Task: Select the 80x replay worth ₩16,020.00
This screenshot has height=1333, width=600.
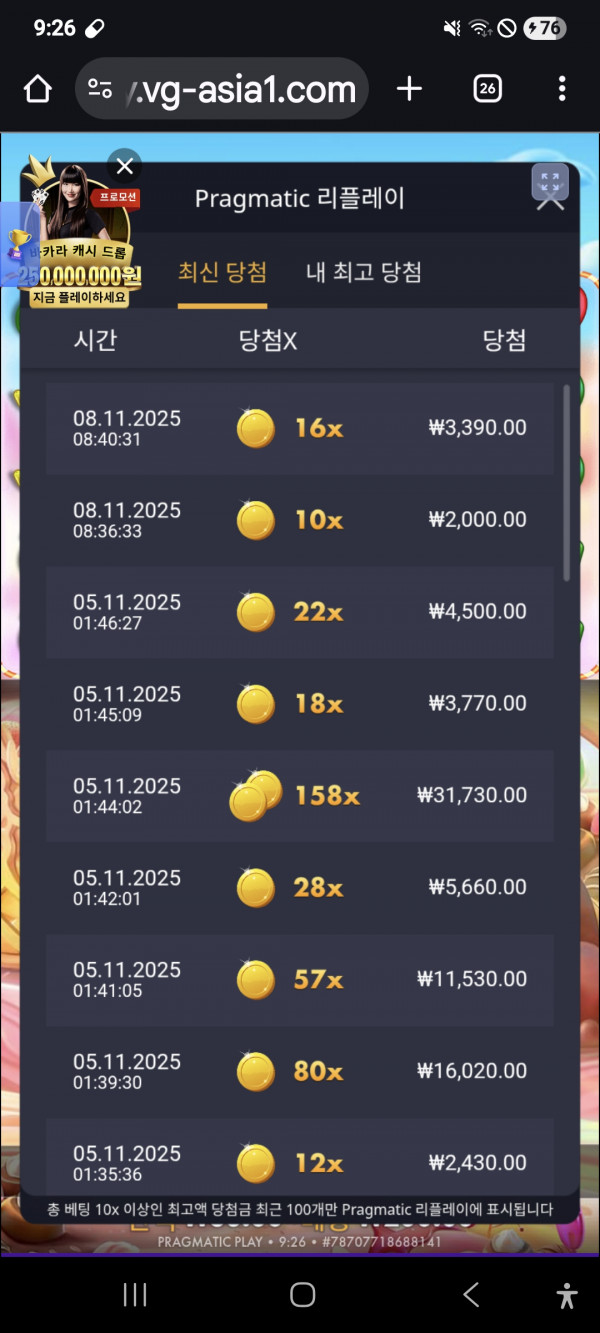Action: click(299, 1072)
